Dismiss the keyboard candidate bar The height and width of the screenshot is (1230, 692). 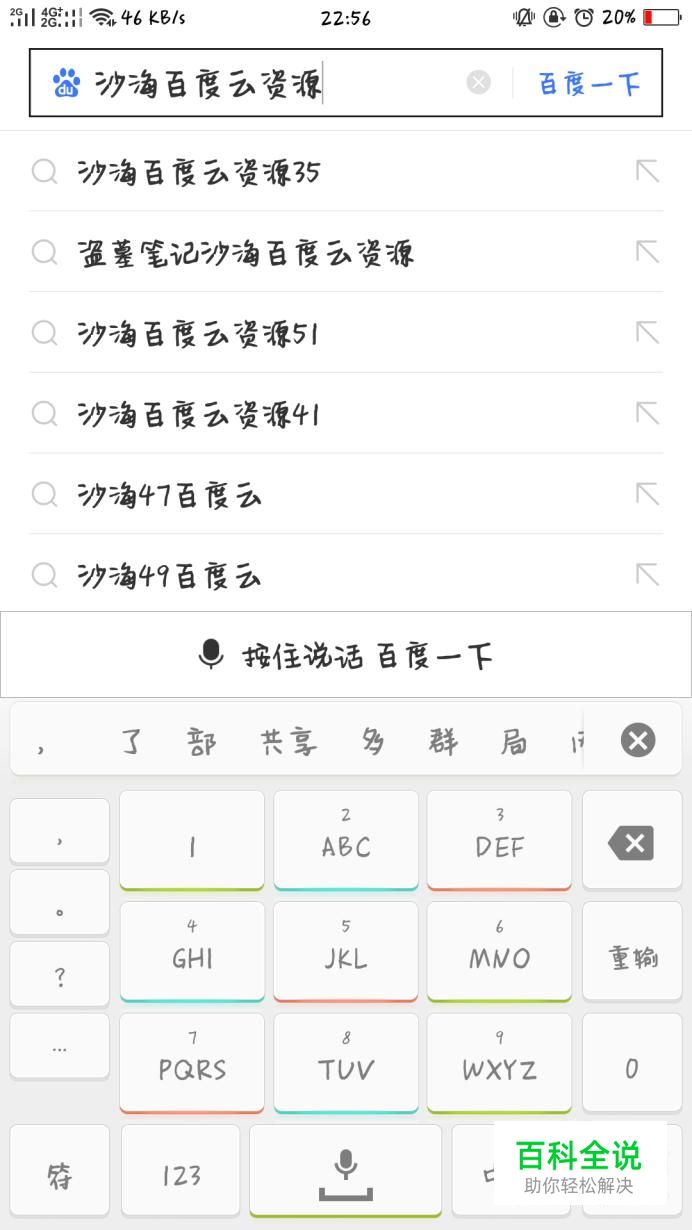(x=638, y=740)
